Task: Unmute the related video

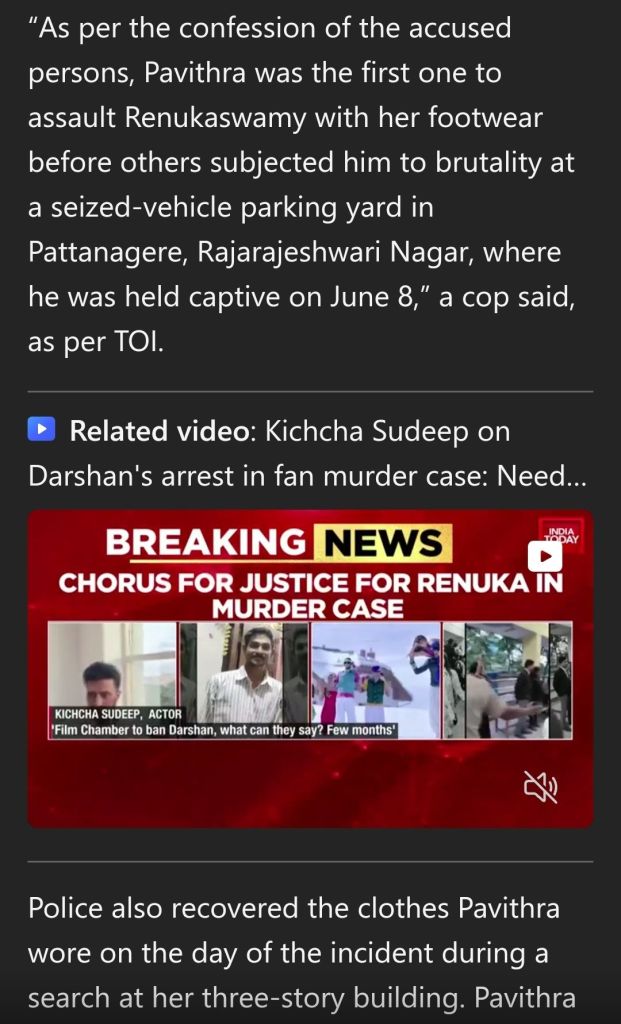Action: (541, 788)
